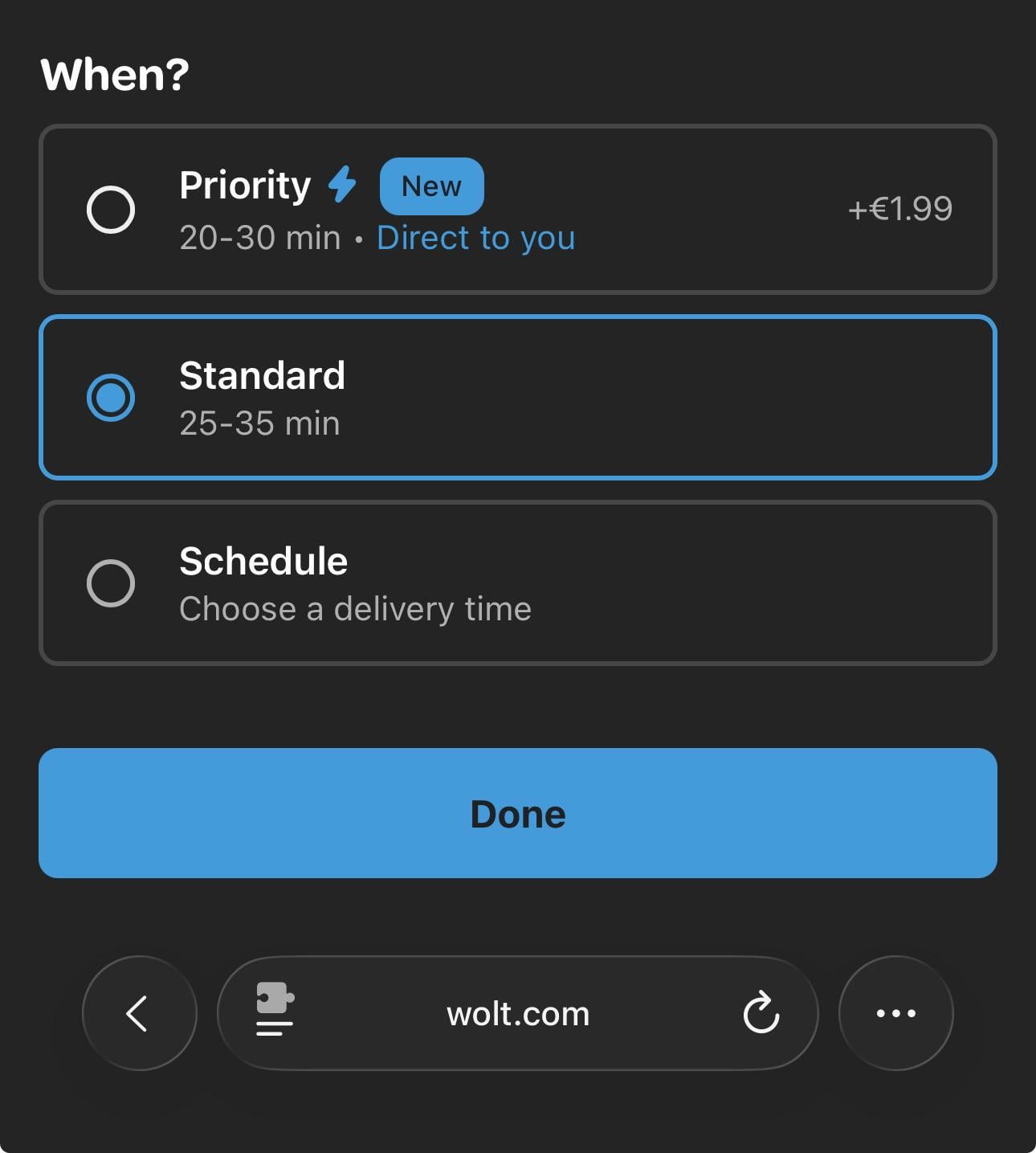Screen dimensions: 1036x1153
Task: Pick Schedule to choose a delivery time
Action: 111,583
